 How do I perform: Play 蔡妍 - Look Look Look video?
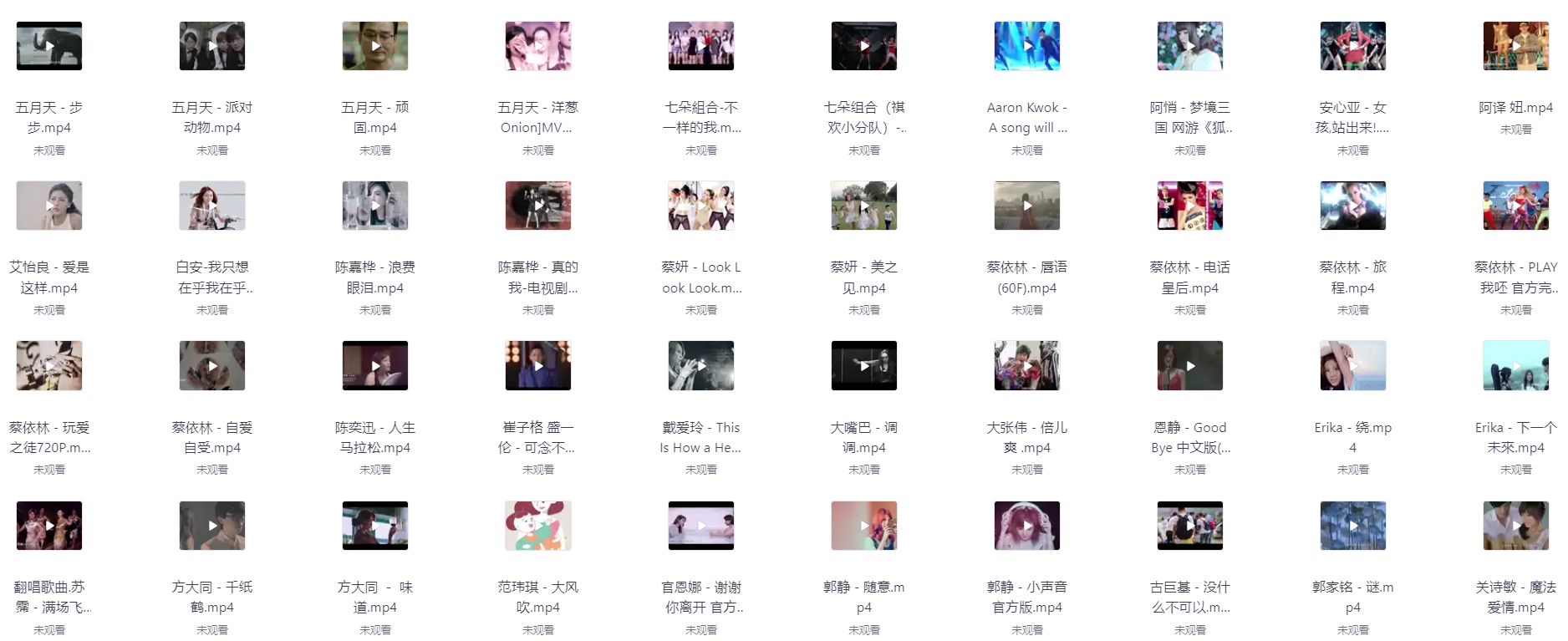click(701, 206)
